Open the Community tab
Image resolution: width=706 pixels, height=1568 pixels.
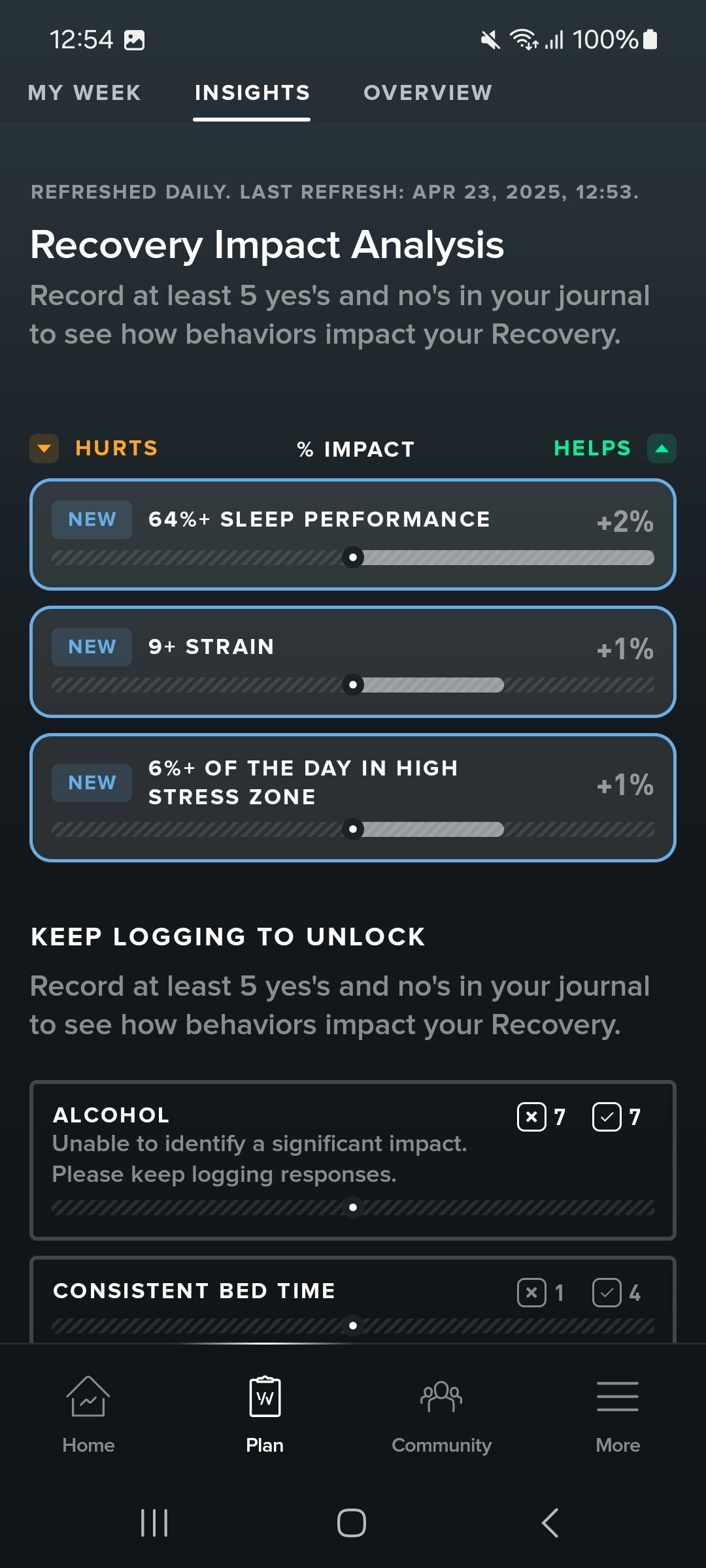coord(441,1415)
